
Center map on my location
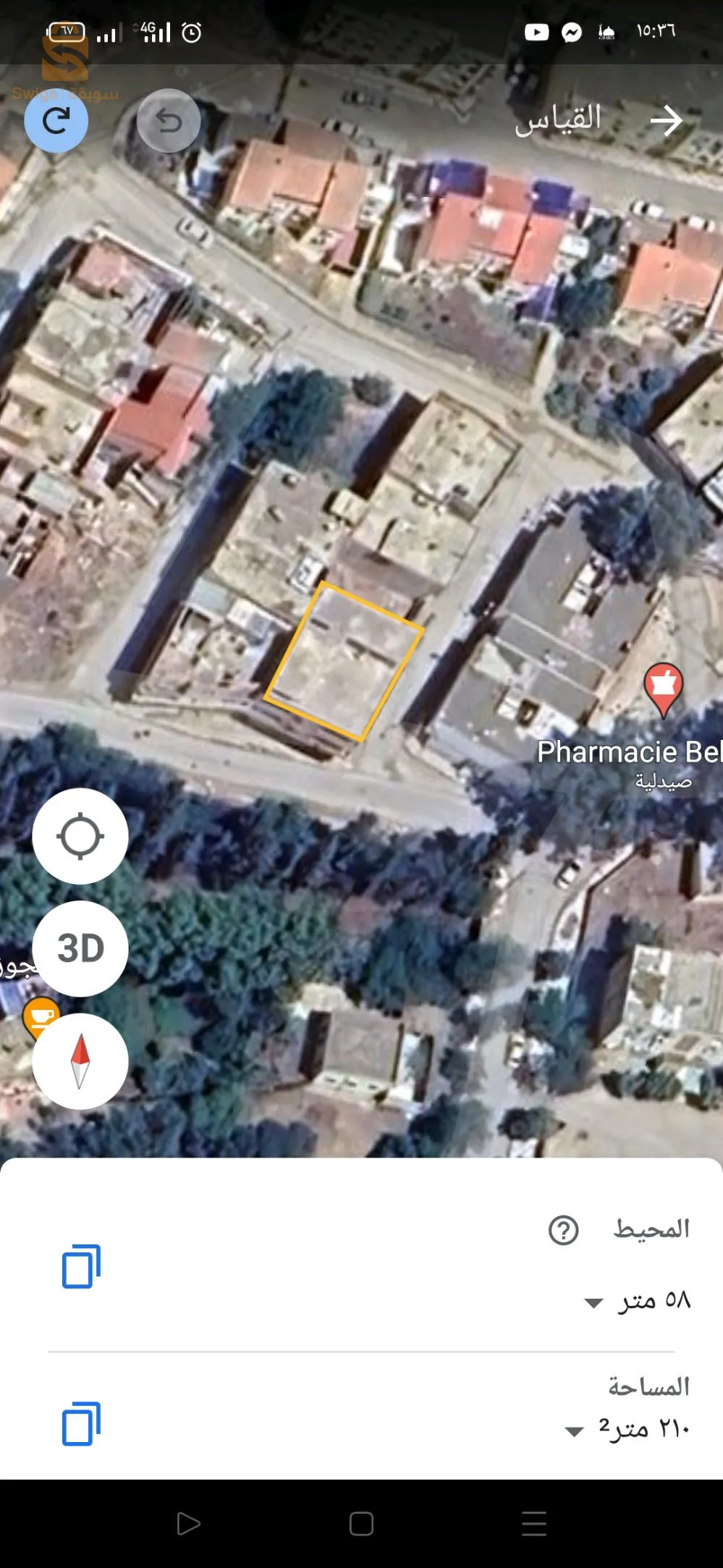(80, 836)
